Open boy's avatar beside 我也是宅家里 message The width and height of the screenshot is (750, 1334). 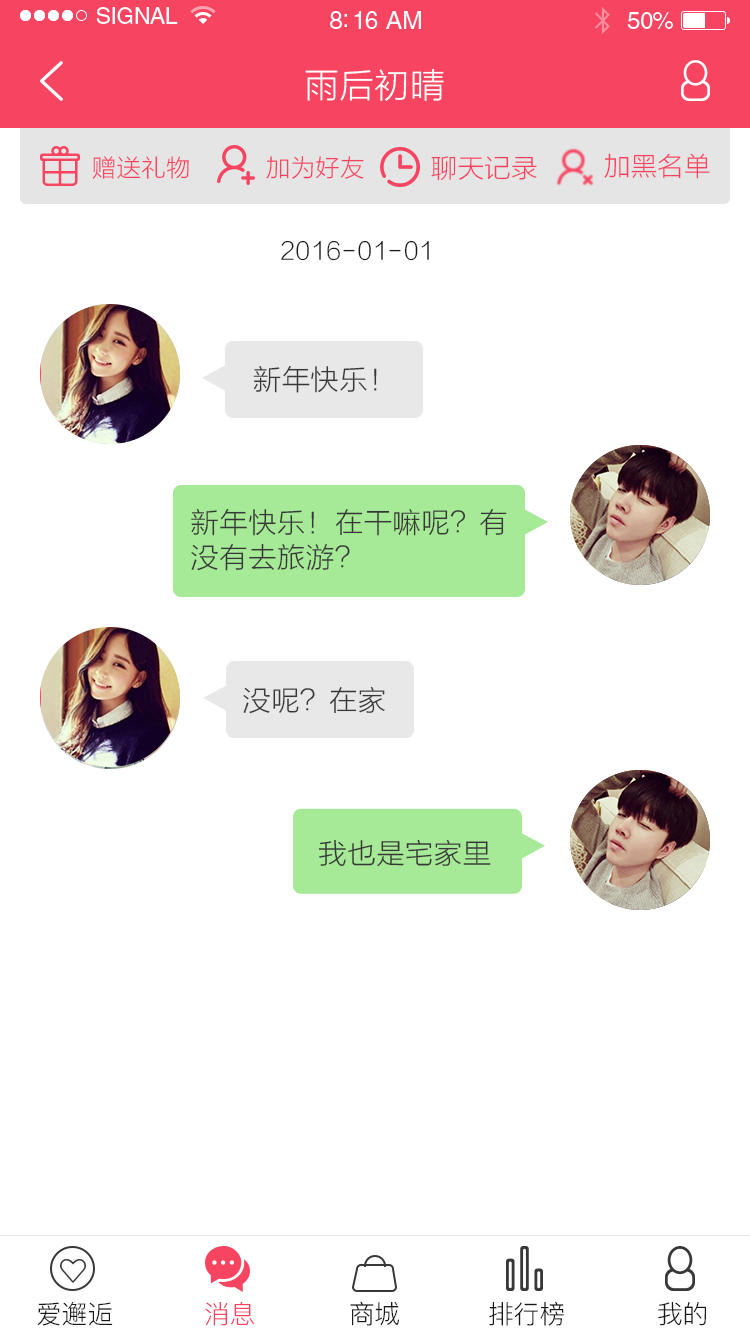click(x=640, y=840)
